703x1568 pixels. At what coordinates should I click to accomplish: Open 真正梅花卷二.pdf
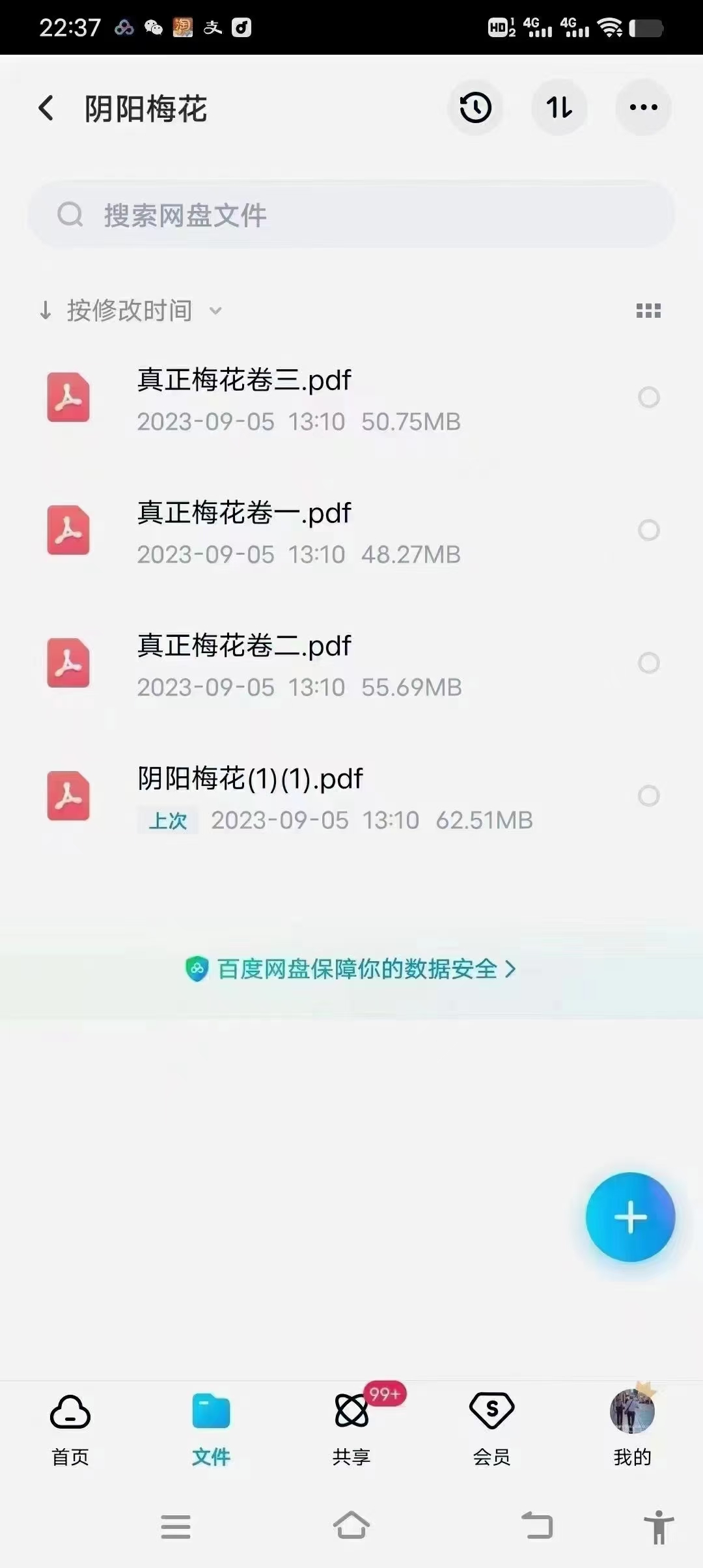pos(244,647)
